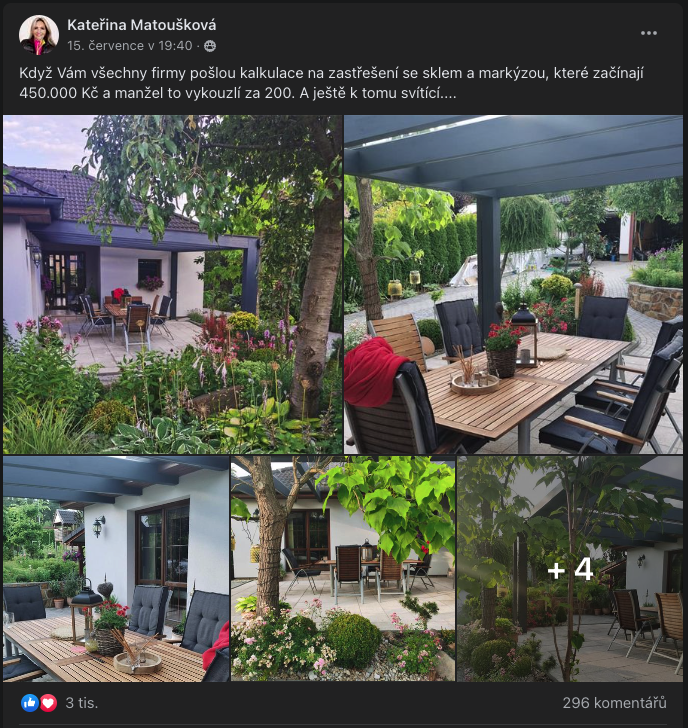Open the Kateřina Matoušková profile name link
This screenshot has height=728, width=688.
tap(141, 25)
